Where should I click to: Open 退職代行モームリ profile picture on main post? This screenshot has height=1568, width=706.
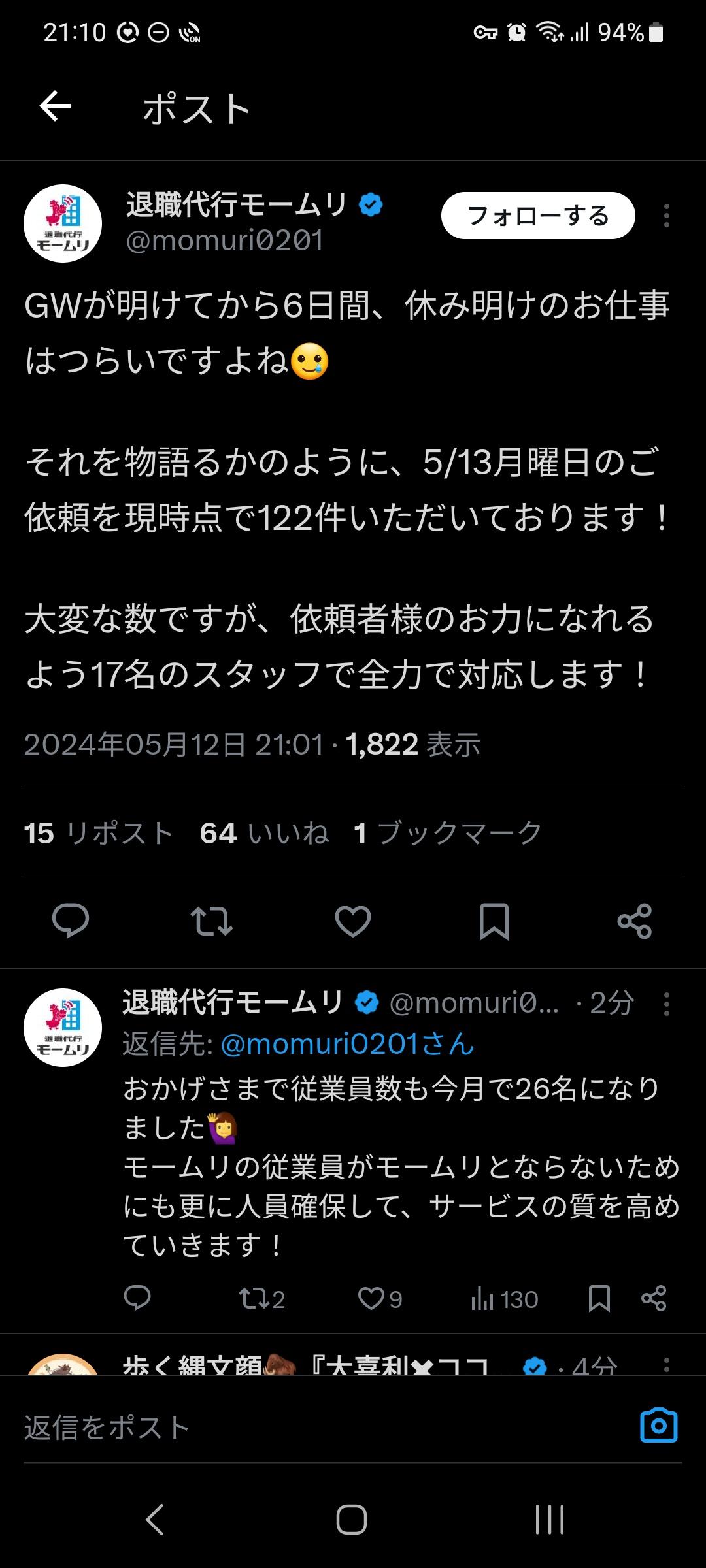coord(63,223)
